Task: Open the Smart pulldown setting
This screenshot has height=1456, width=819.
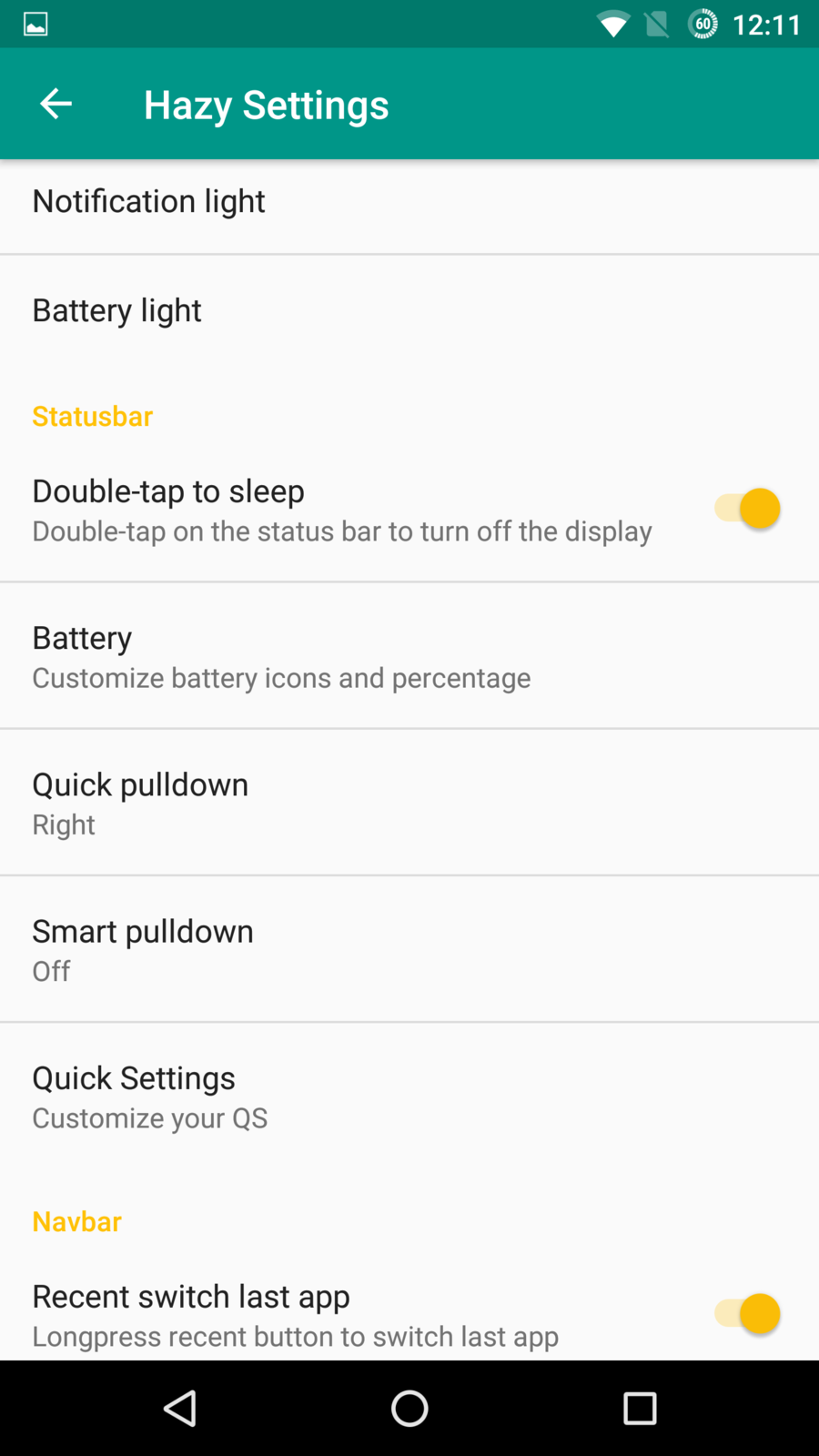Action: (x=409, y=949)
